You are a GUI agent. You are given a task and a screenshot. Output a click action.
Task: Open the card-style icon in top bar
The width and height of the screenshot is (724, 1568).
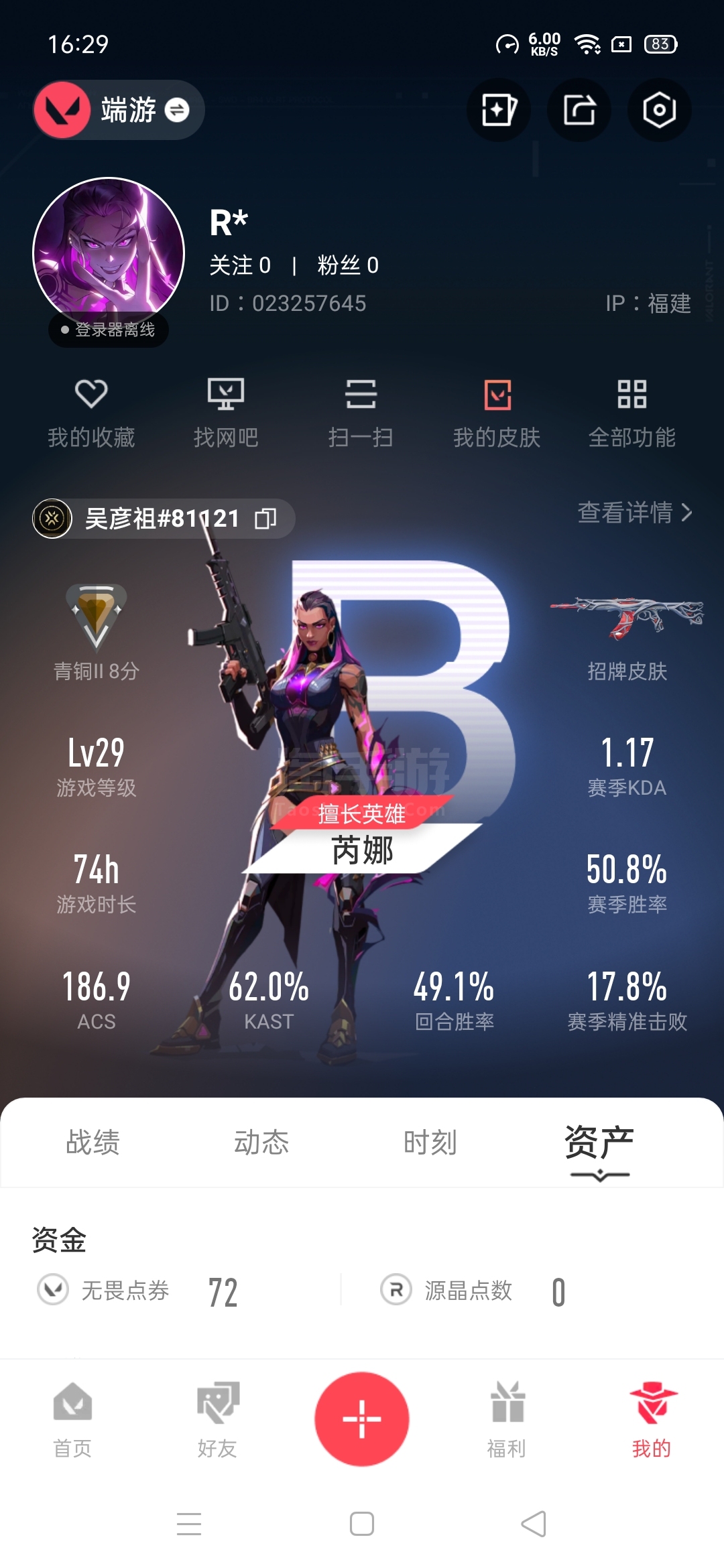pyautogui.click(x=498, y=110)
